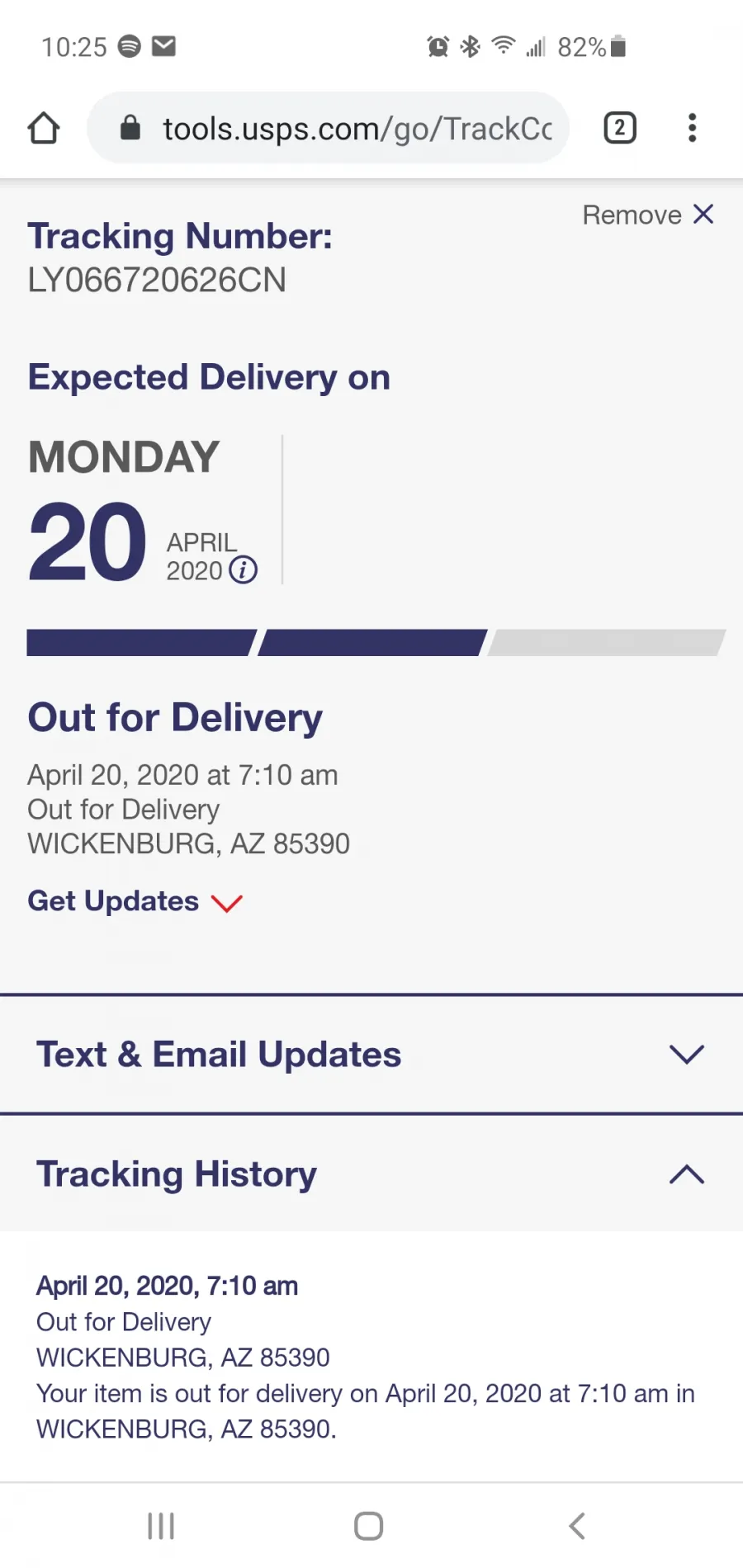Viewport: 743px width, 1568px height.
Task: Open the browser overflow menu
Action: pyautogui.click(x=692, y=128)
